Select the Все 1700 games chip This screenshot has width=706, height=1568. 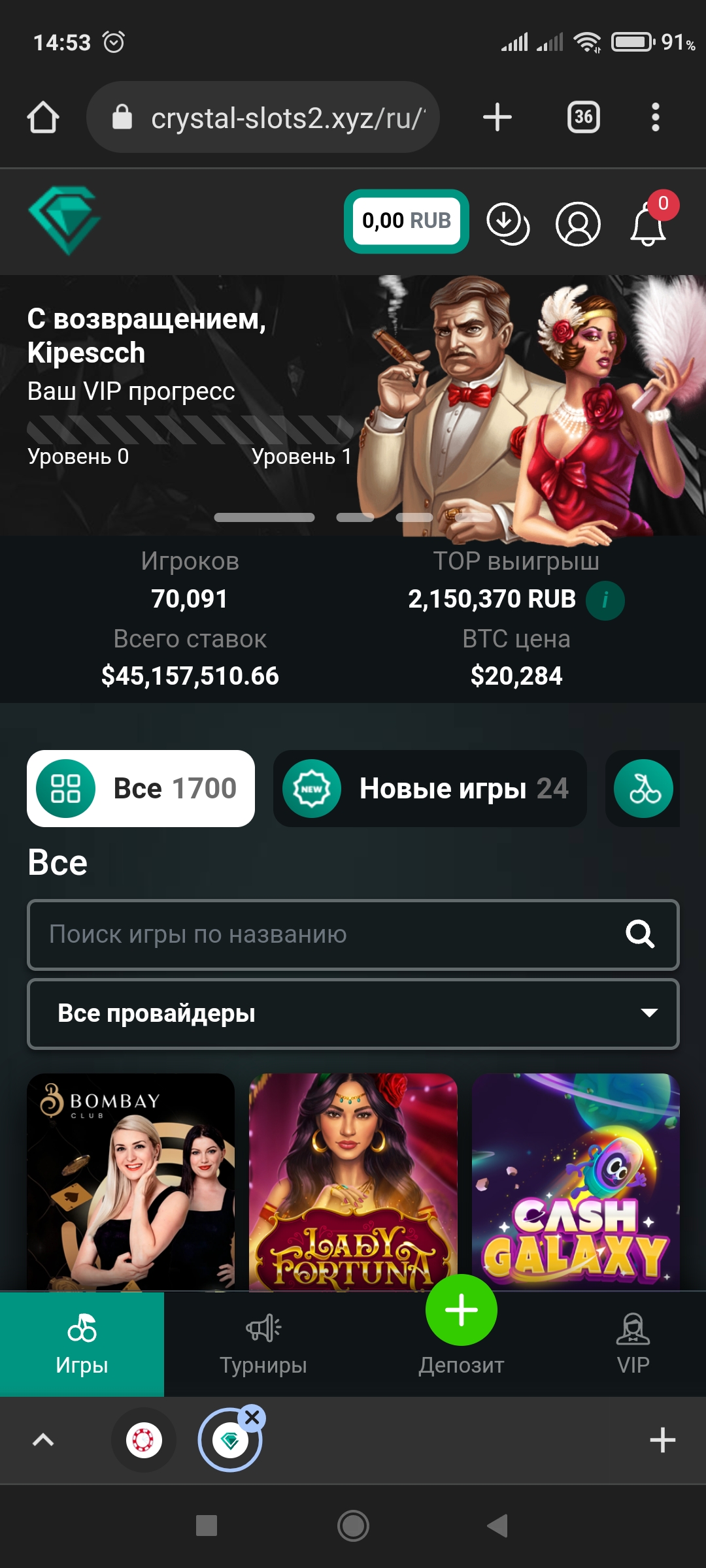pos(141,789)
